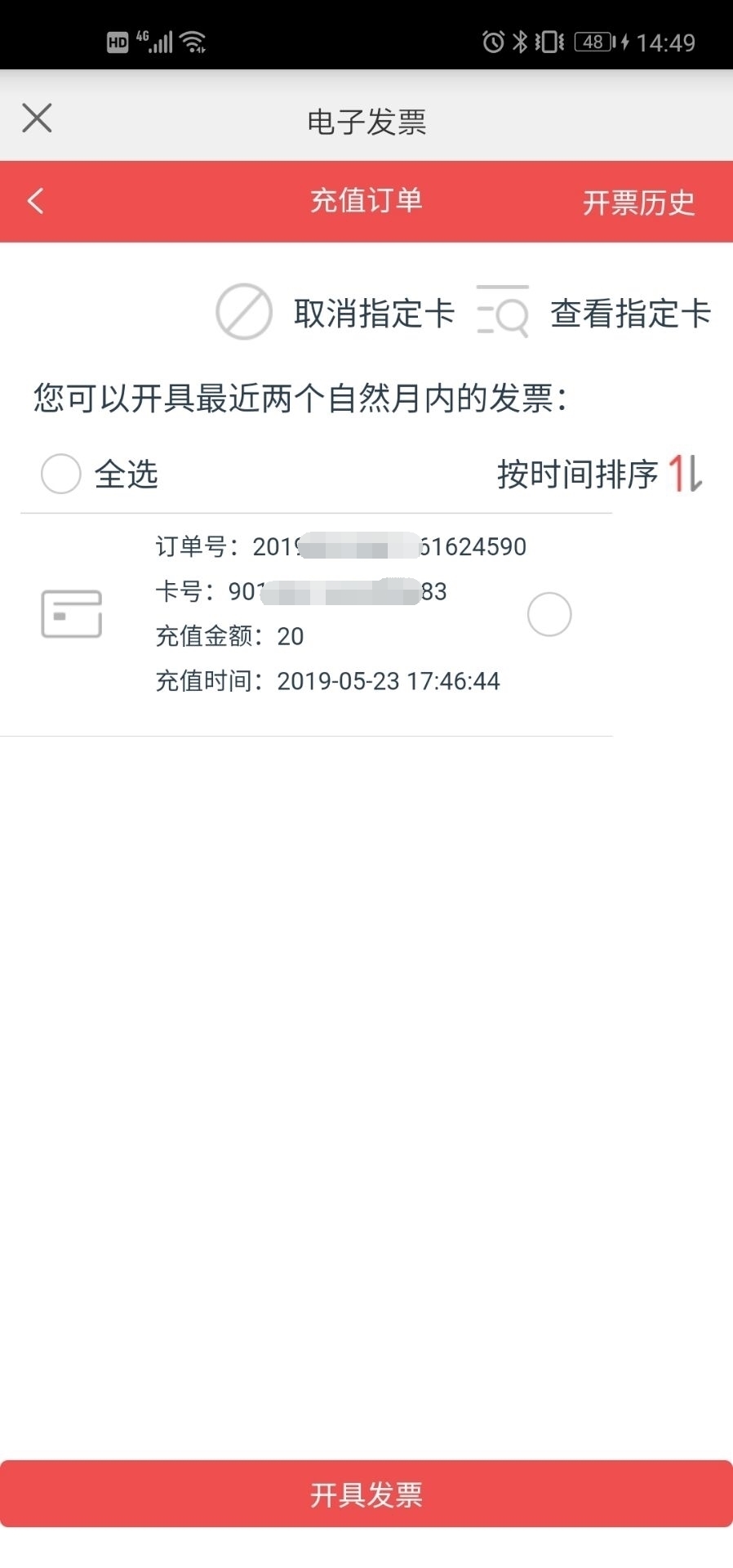Tap the battery indicator showing 48
Image resolution: width=733 pixels, height=1568 pixels.
(594, 41)
